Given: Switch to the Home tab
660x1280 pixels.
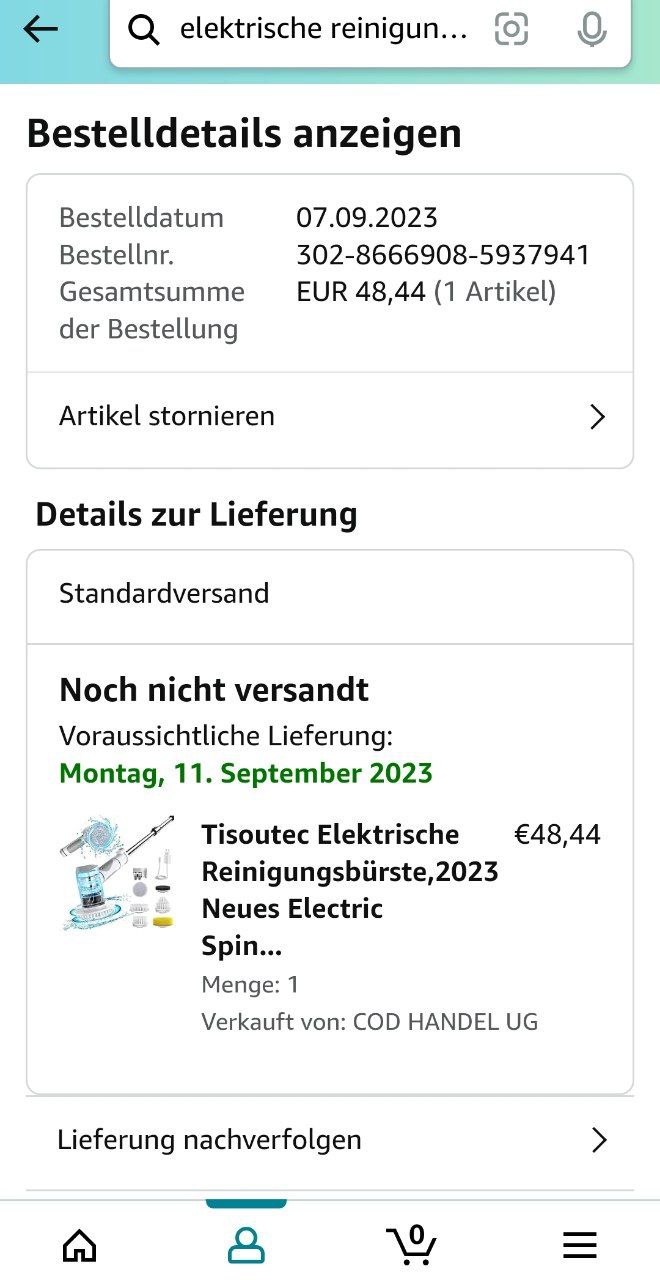Looking at the screenshot, I should [80, 1245].
